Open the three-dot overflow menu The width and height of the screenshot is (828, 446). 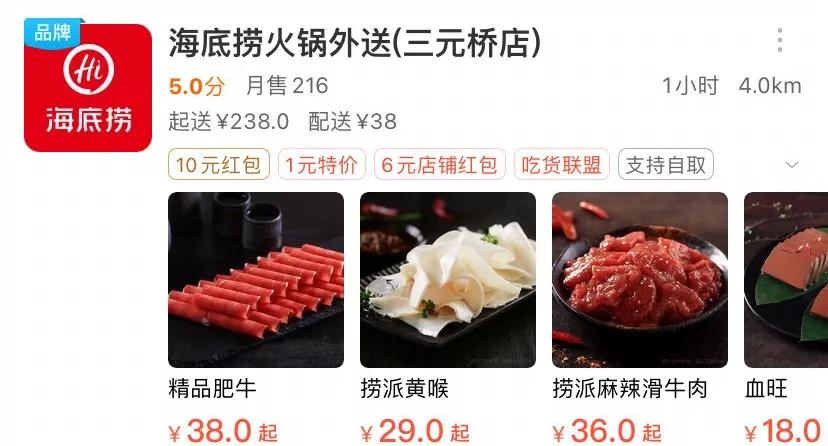point(780,41)
